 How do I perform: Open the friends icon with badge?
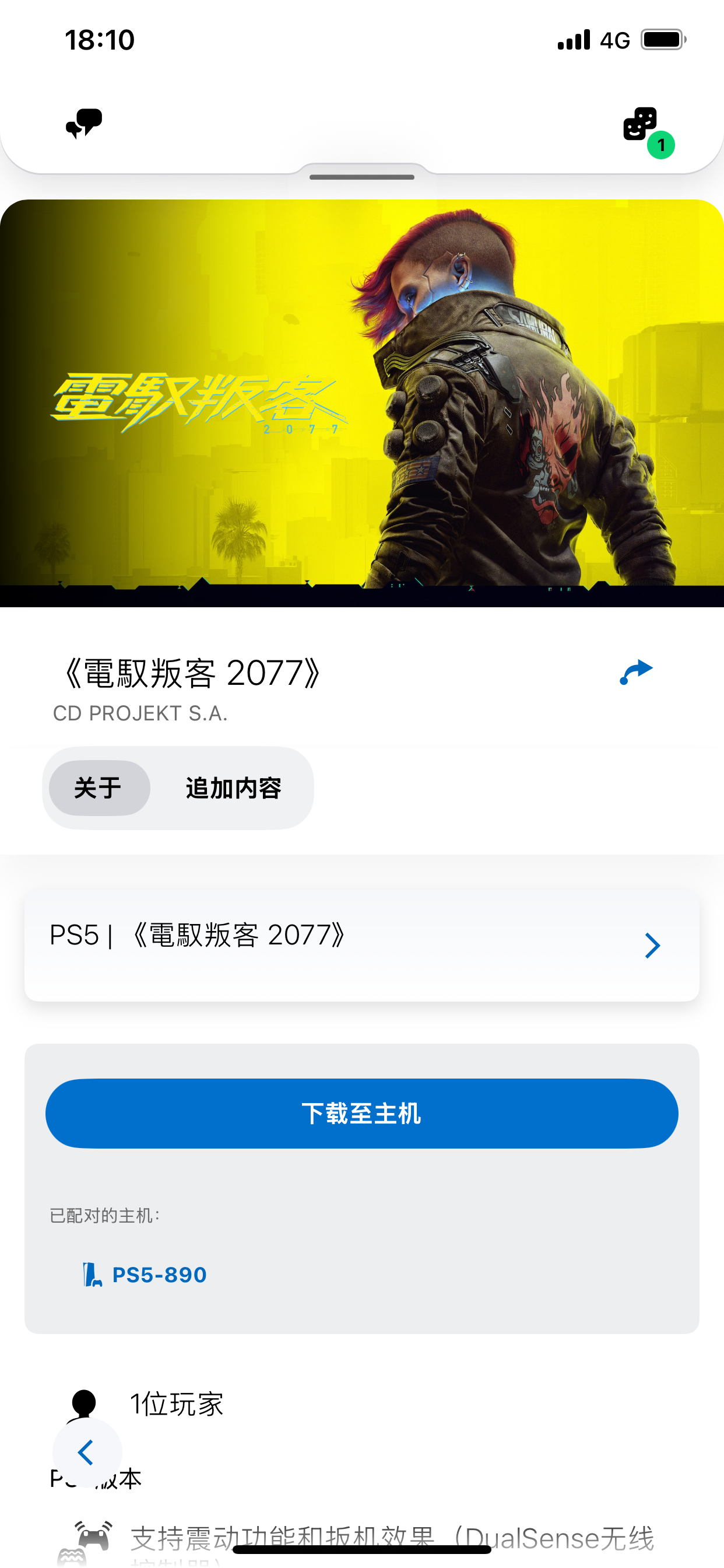[x=642, y=126]
